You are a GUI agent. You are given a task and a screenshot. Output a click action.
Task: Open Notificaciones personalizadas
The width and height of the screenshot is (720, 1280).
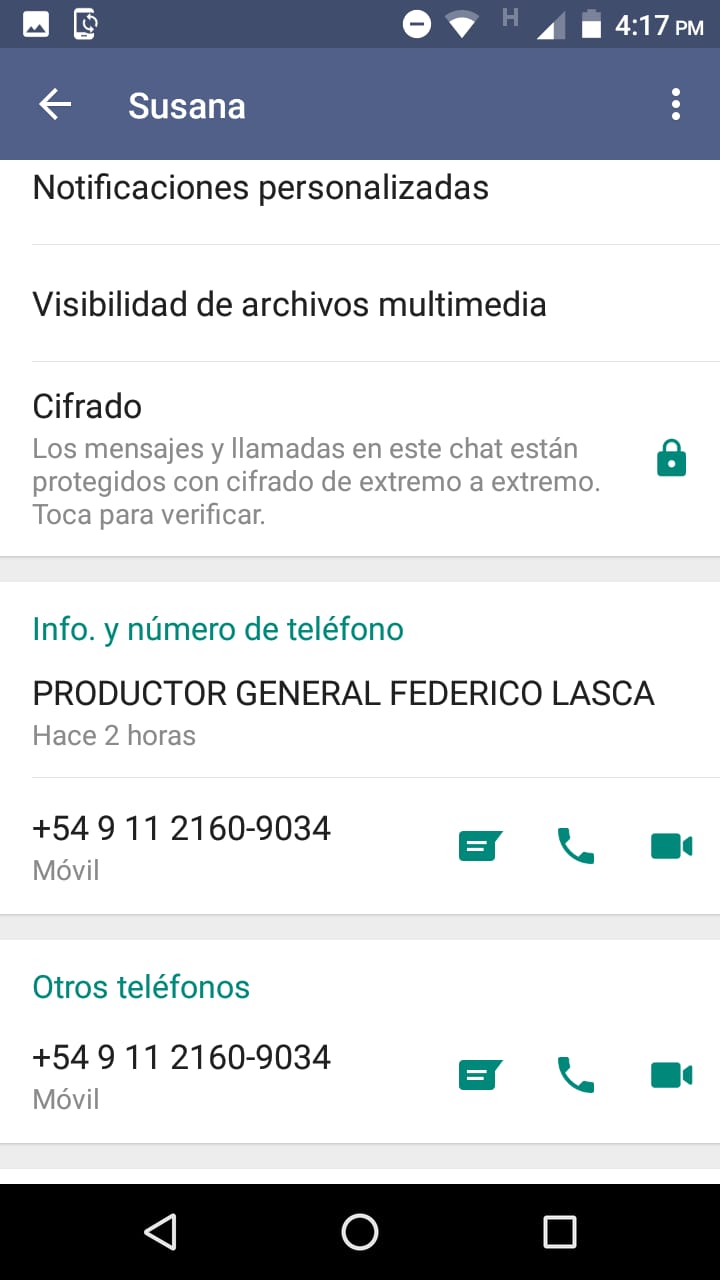tap(260, 188)
